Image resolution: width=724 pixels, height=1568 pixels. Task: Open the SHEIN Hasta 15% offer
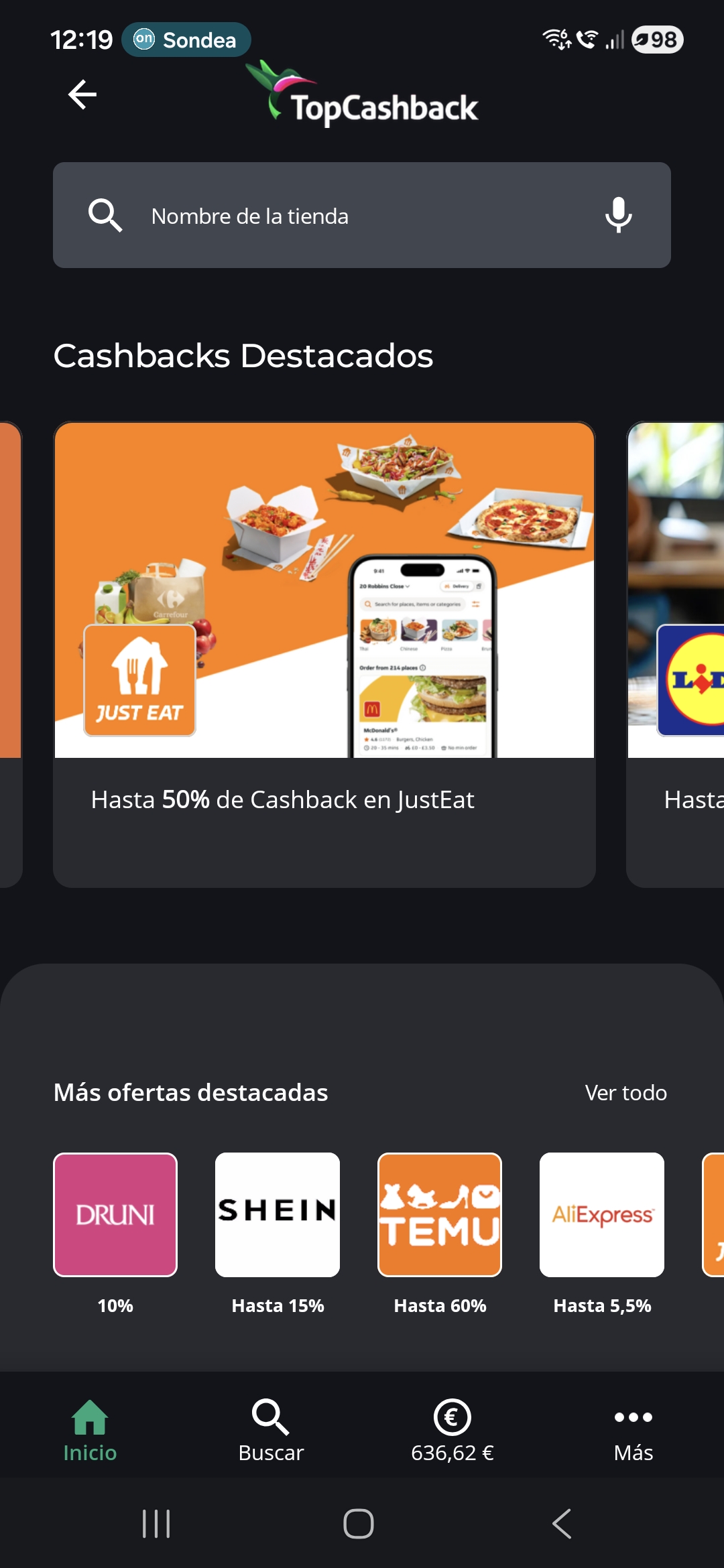[x=278, y=1215]
